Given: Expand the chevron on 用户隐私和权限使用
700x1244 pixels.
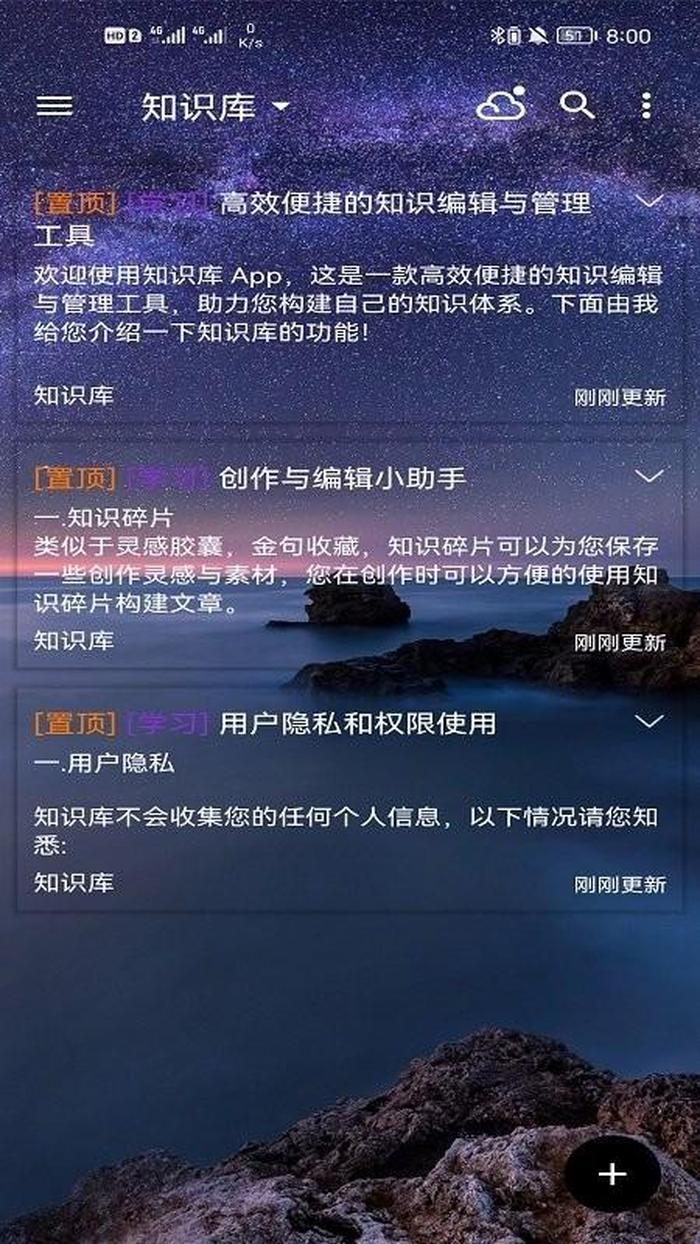Looking at the screenshot, I should (650, 722).
